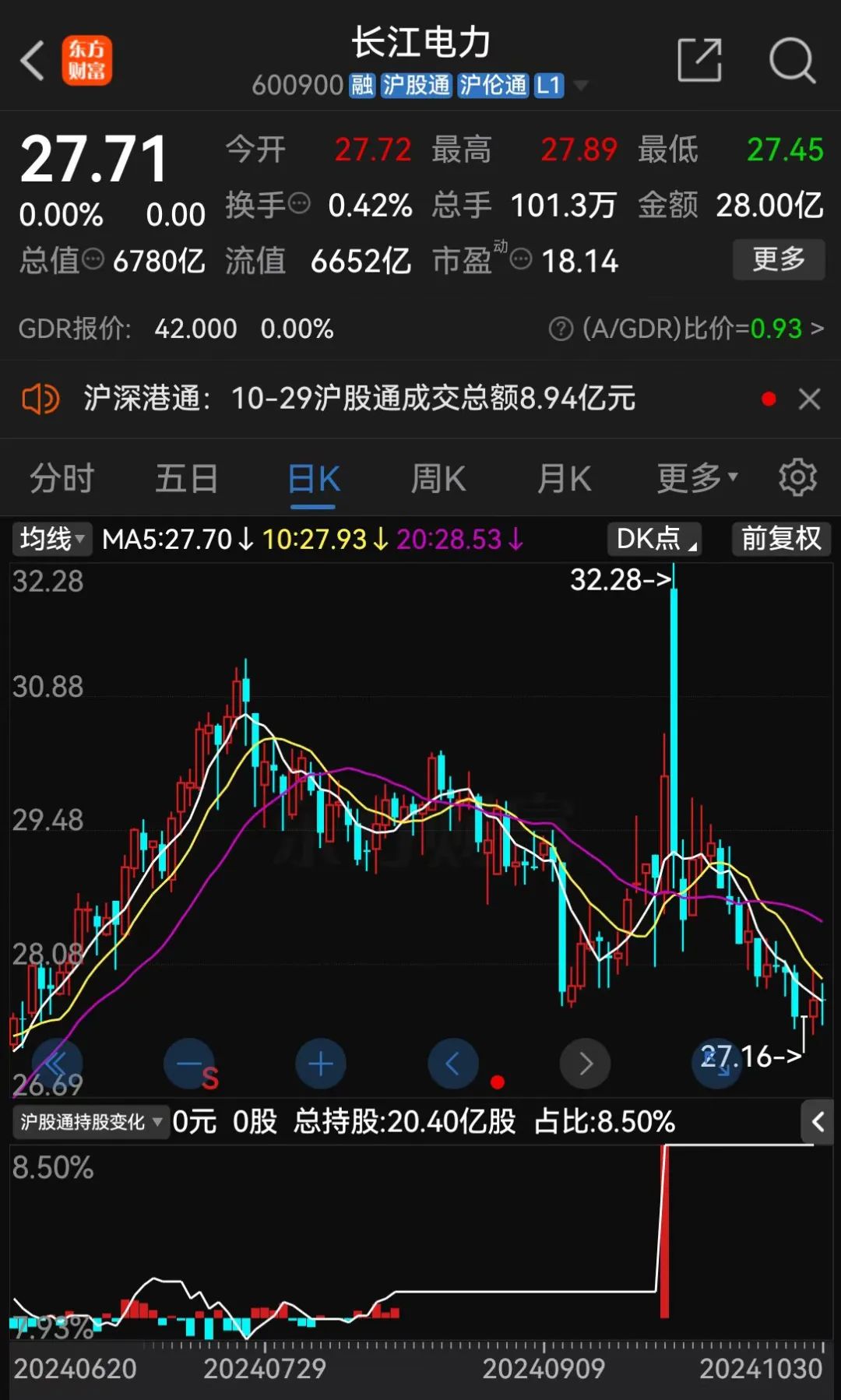
Task: Open the 沪股通持股变化 indicator dropdown
Action: [90, 1122]
